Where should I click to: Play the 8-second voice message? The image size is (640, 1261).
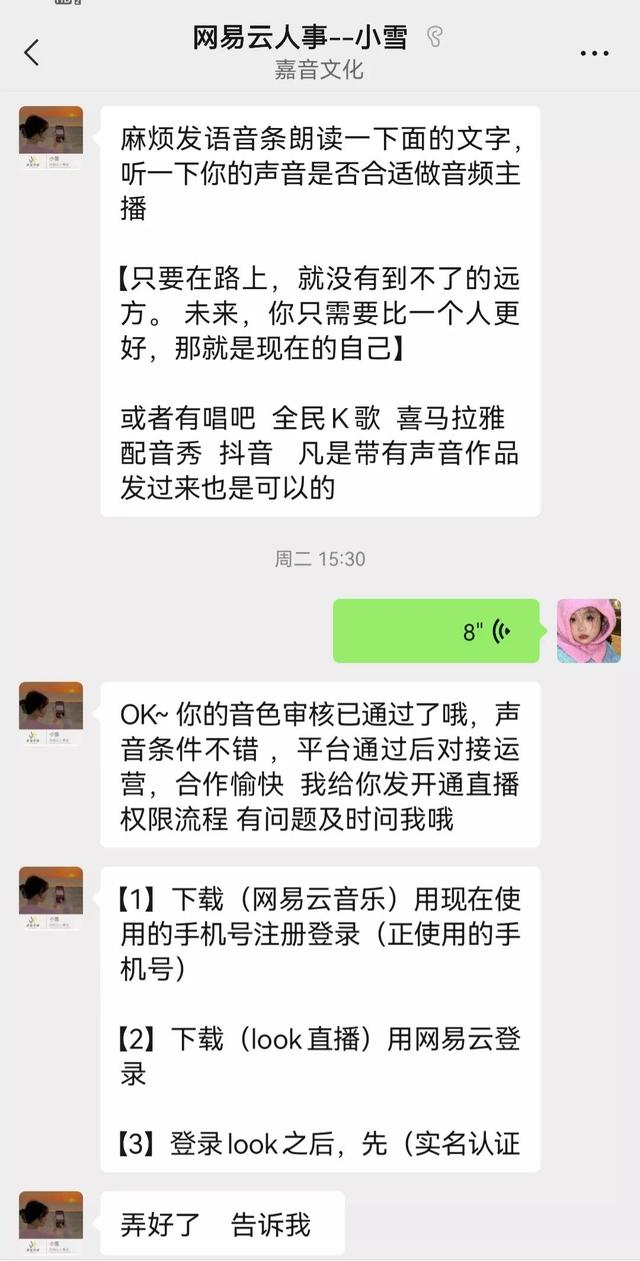[436, 631]
